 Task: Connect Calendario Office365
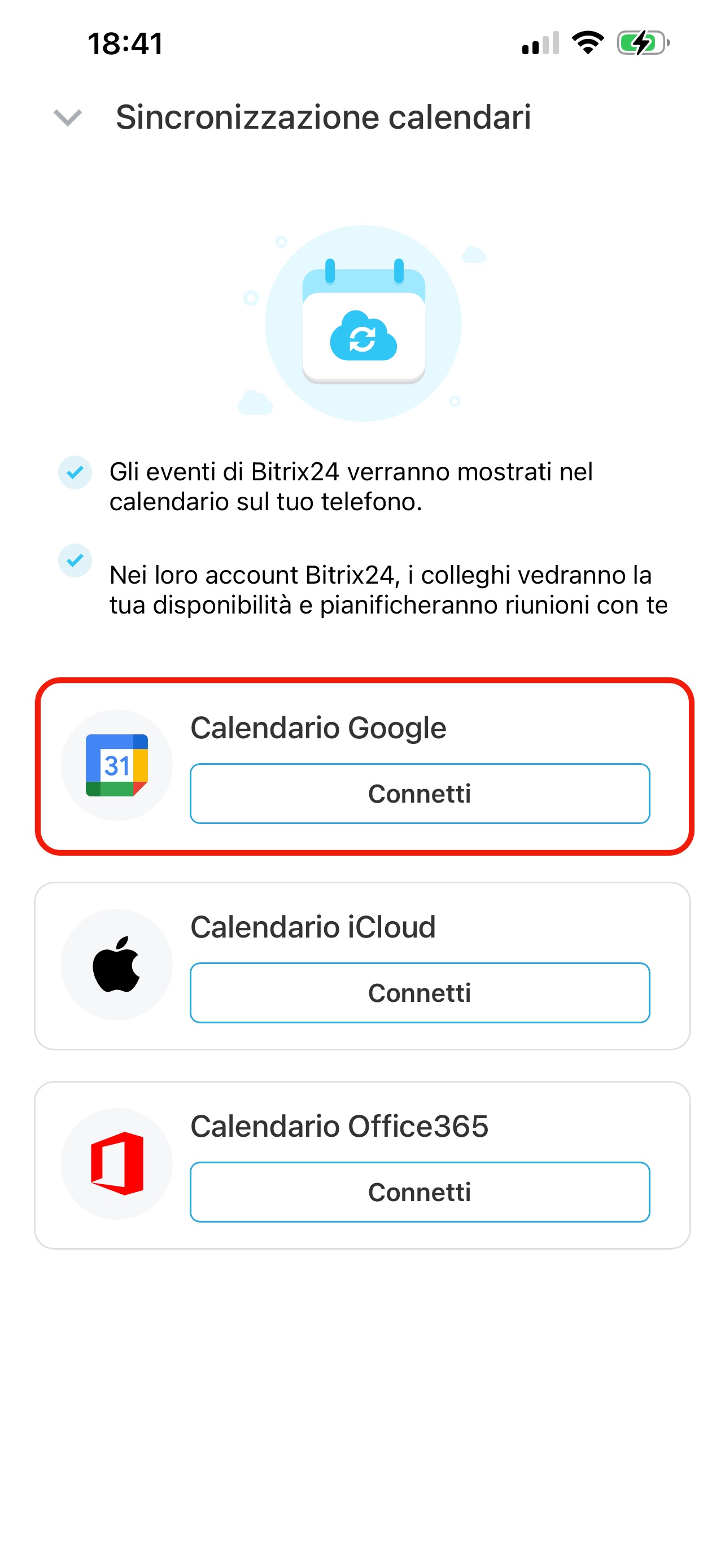[420, 1191]
